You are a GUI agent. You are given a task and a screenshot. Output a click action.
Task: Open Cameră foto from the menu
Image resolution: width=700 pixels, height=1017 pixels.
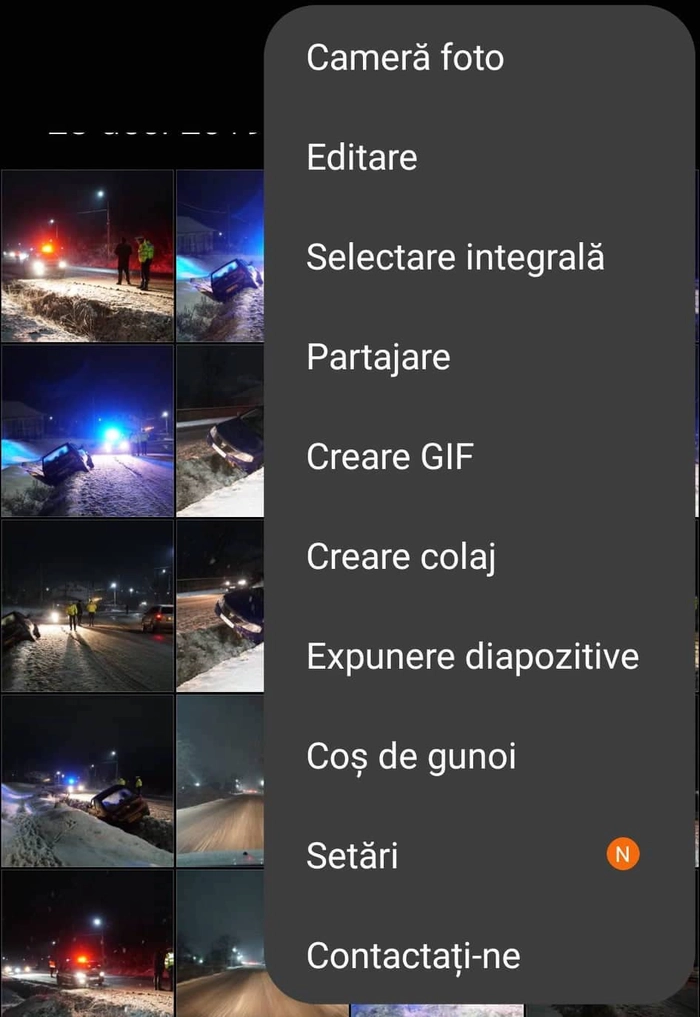[x=404, y=57]
